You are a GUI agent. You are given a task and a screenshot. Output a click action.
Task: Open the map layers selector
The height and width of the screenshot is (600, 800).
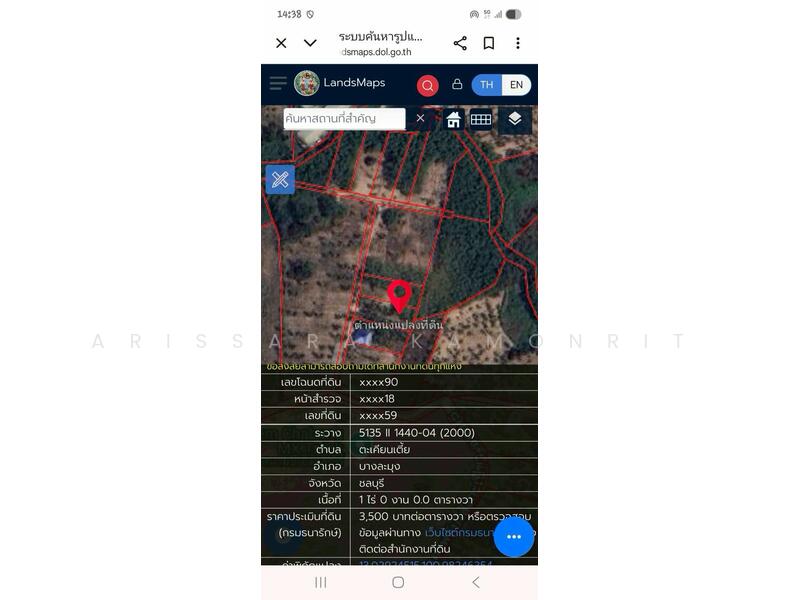tap(514, 119)
